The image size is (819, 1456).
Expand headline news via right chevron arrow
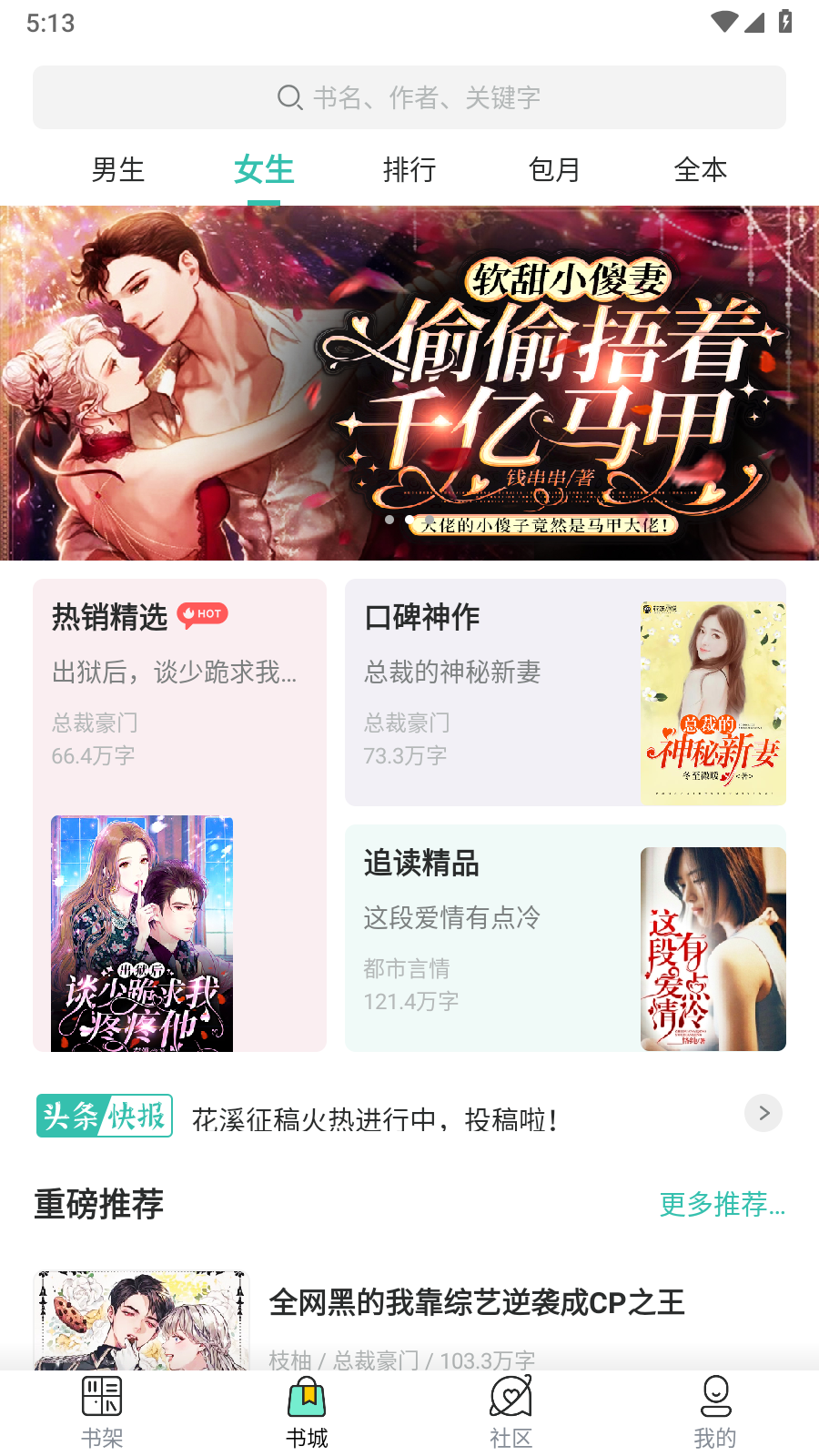763,1113
